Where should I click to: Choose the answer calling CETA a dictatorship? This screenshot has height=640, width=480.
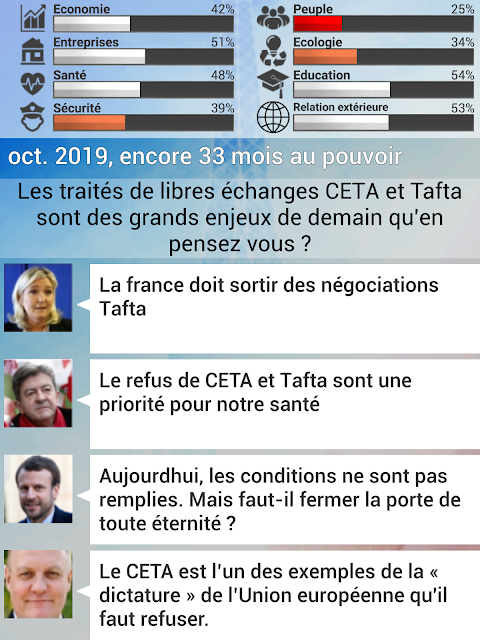[x=284, y=595]
